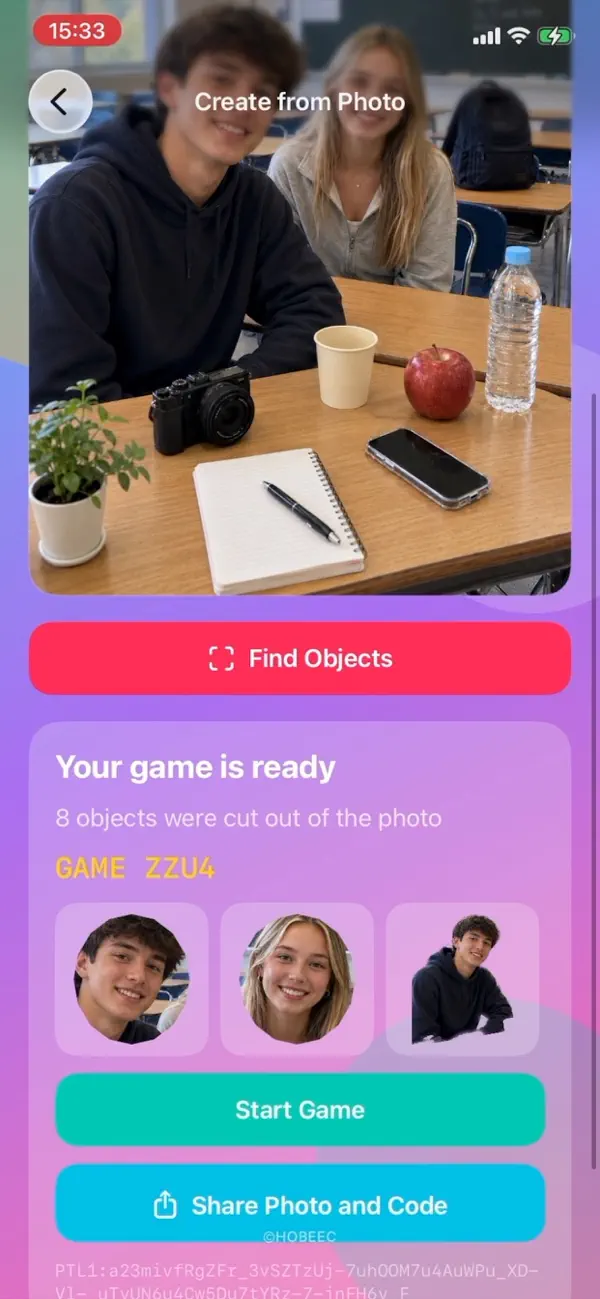
Task: Open the boy's face cutout thumbnail
Action: click(x=131, y=979)
